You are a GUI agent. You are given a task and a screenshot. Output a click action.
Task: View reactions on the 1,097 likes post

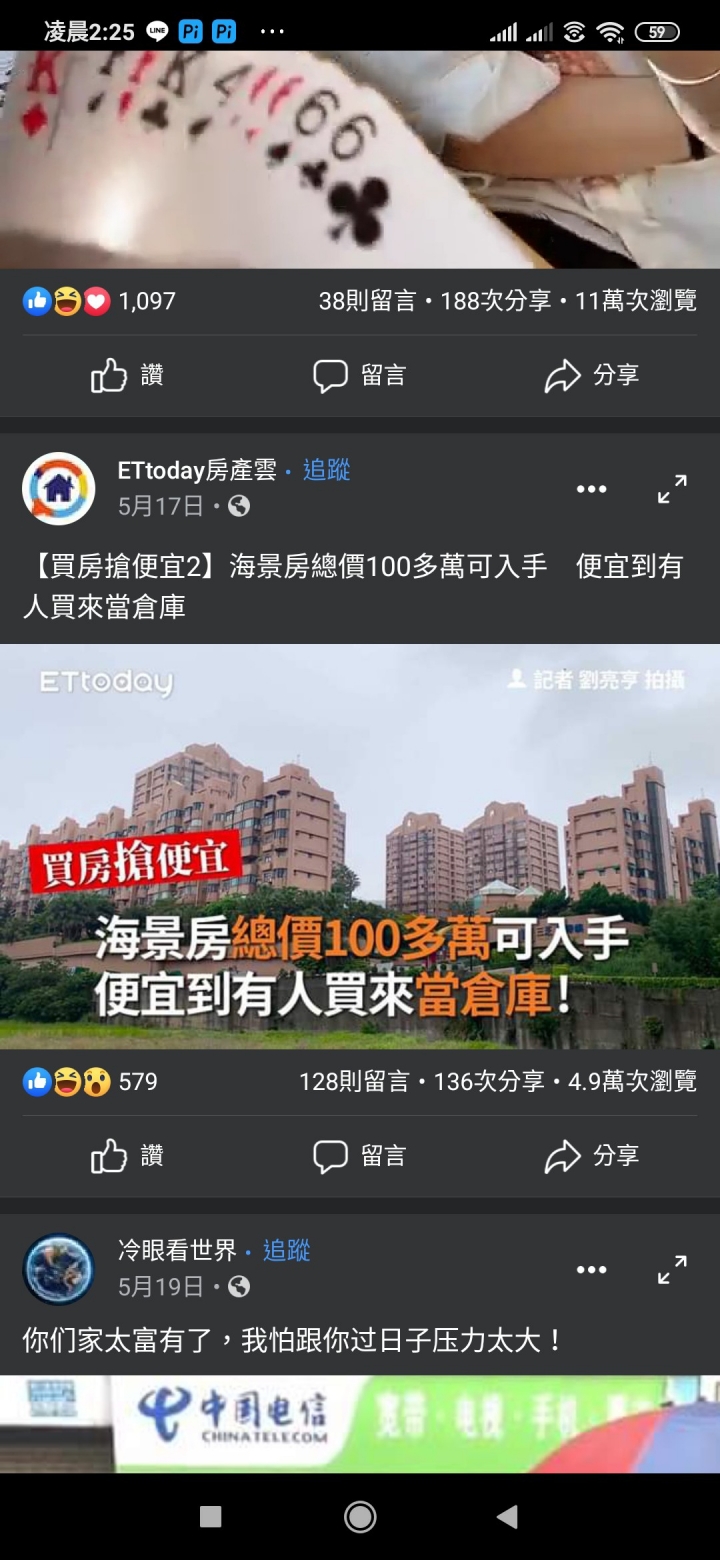pyautogui.click(x=99, y=301)
